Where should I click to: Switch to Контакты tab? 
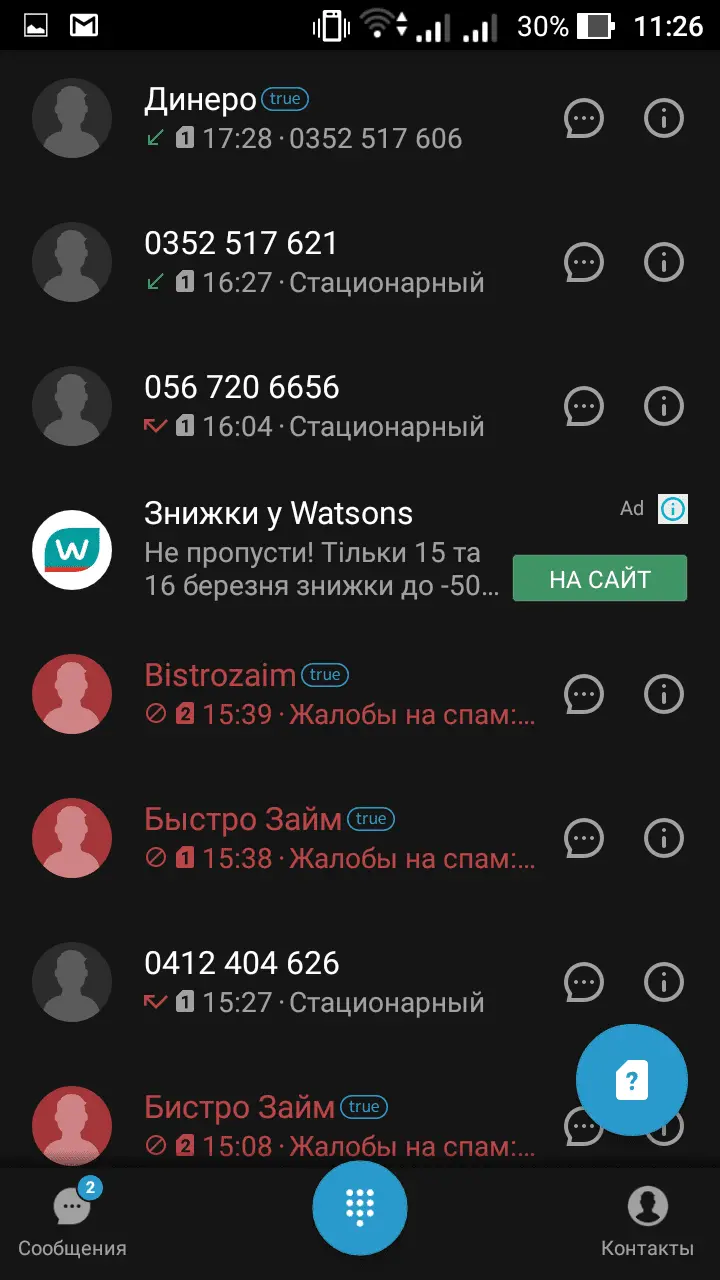click(647, 1220)
